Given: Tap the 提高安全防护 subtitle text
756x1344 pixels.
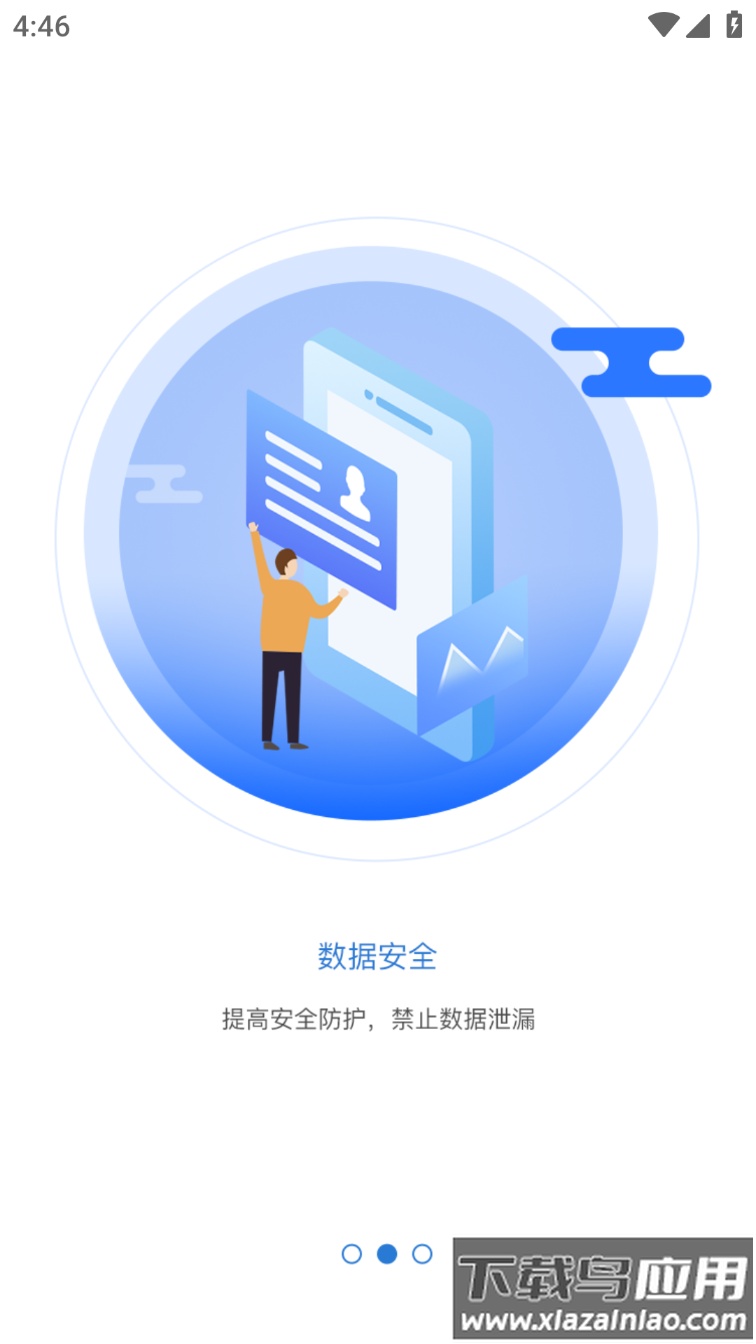Looking at the screenshot, I should coord(377,1018).
